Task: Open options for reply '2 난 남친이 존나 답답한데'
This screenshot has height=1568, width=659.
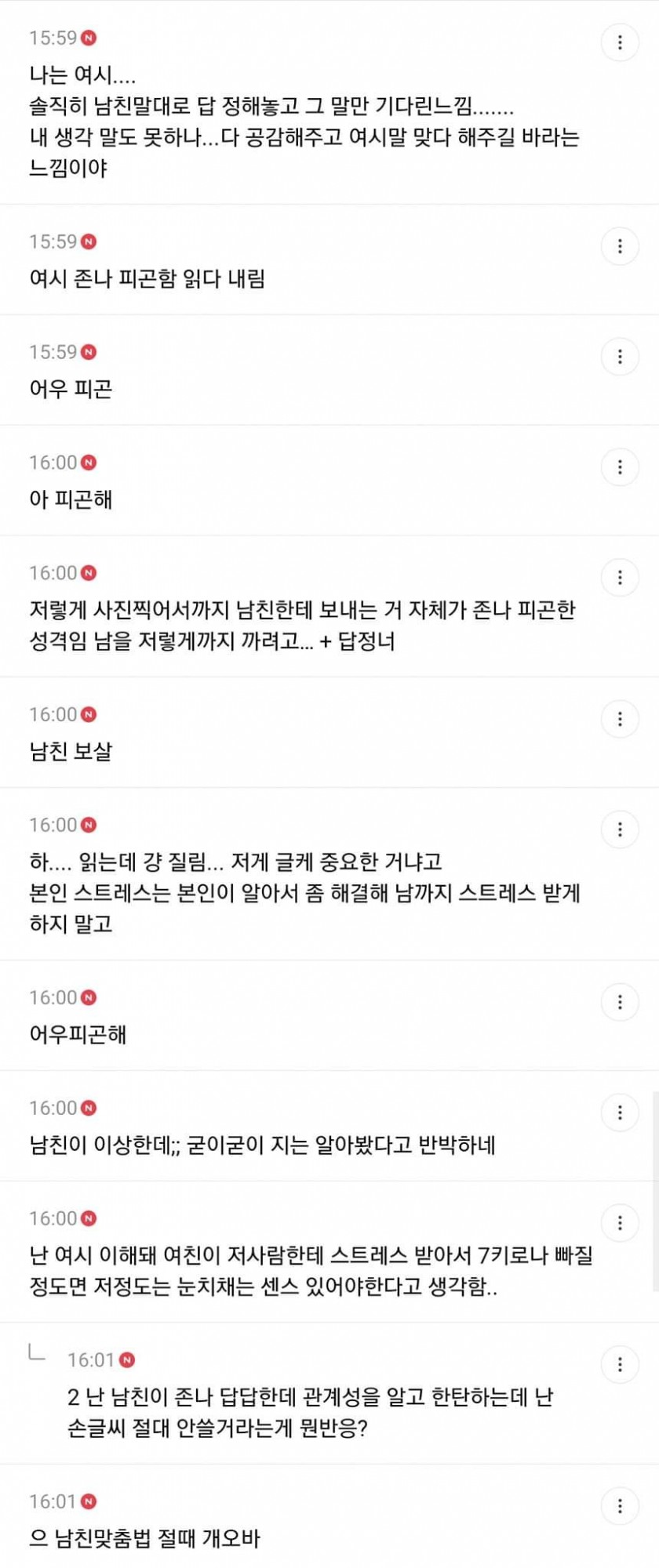Action: [620, 1364]
